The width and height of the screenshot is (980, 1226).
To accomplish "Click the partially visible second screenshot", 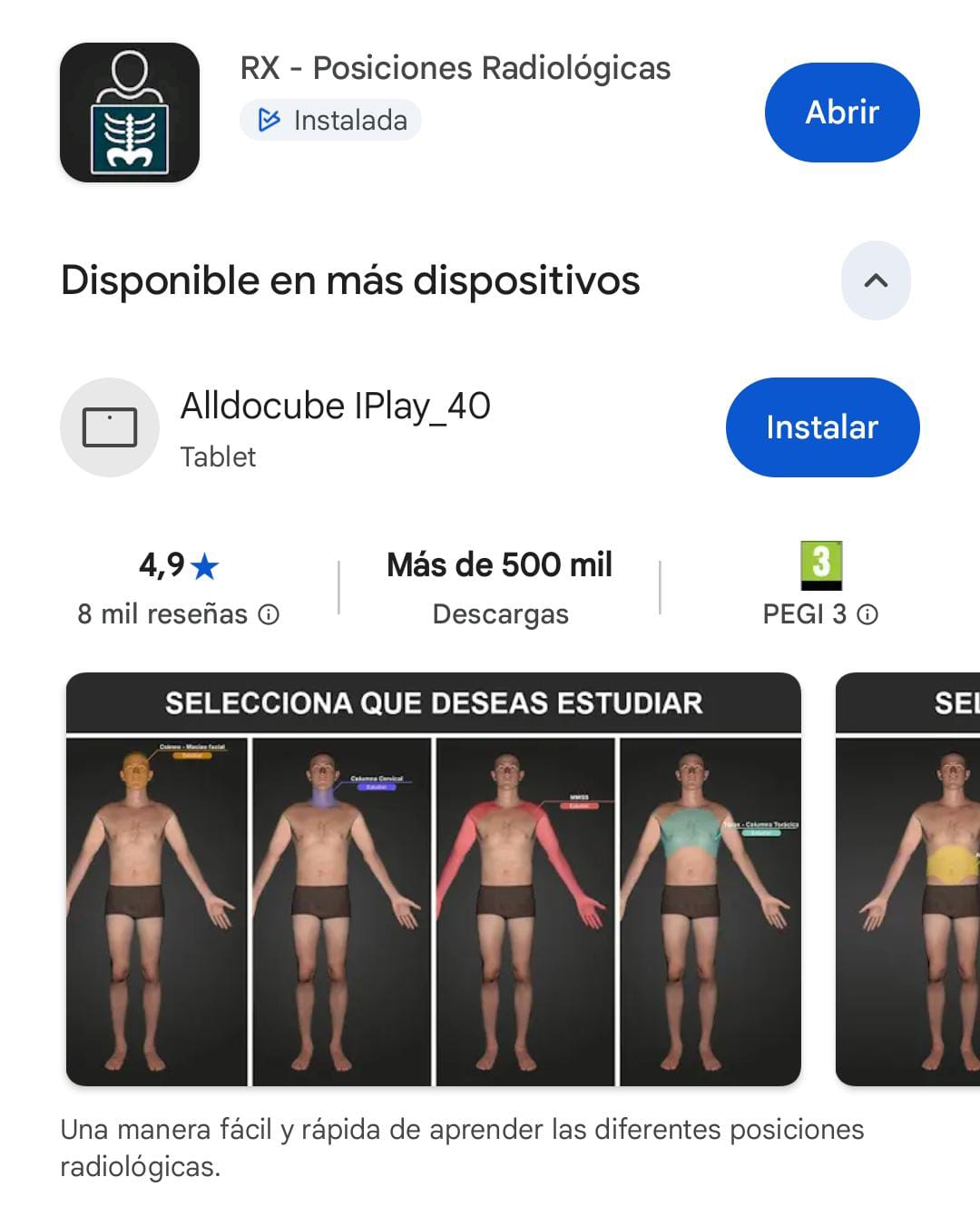I will click(x=907, y=876).
